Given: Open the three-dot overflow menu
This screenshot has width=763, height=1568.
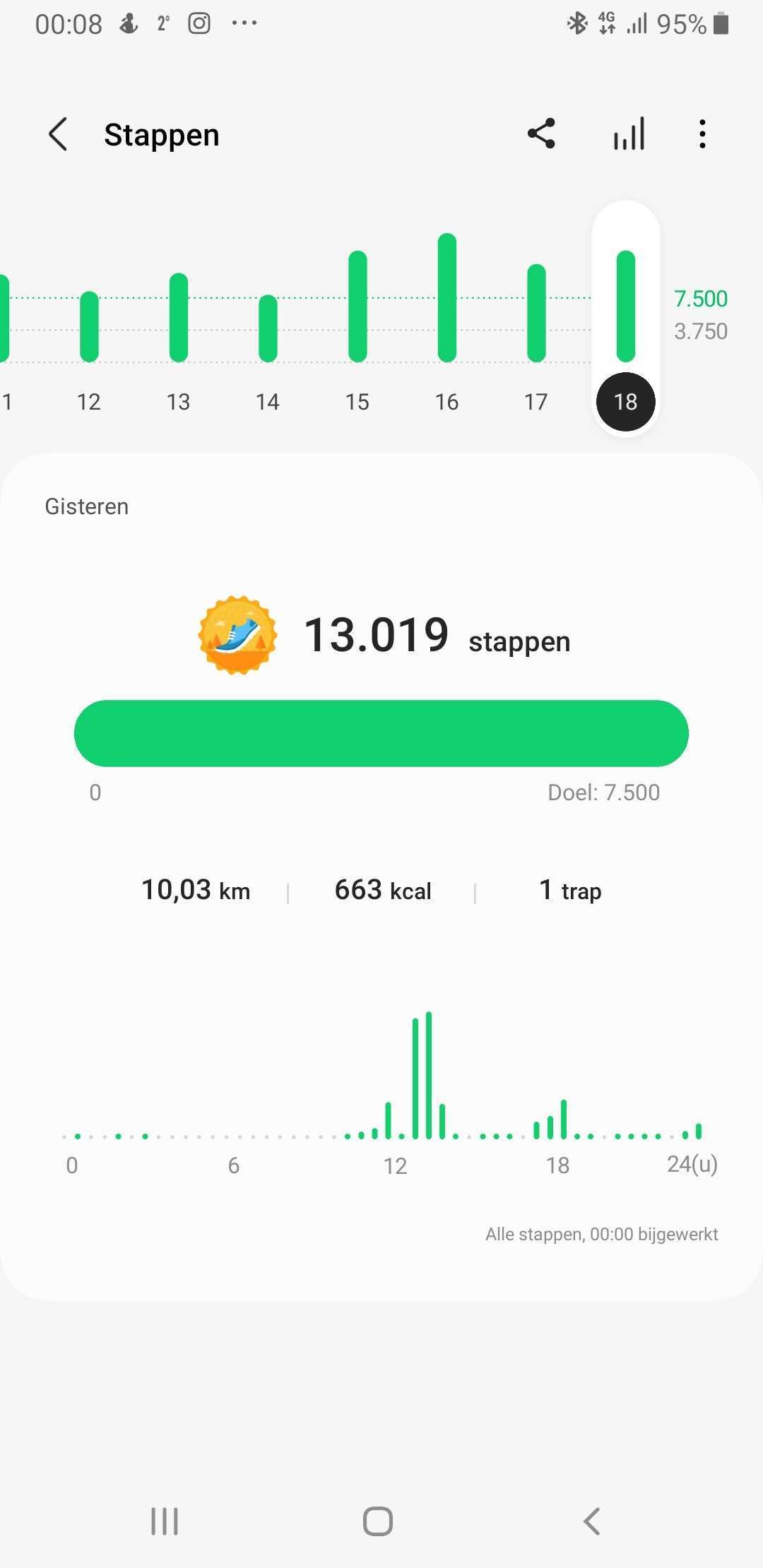Looking at the screenshot, I should [702, 133].
